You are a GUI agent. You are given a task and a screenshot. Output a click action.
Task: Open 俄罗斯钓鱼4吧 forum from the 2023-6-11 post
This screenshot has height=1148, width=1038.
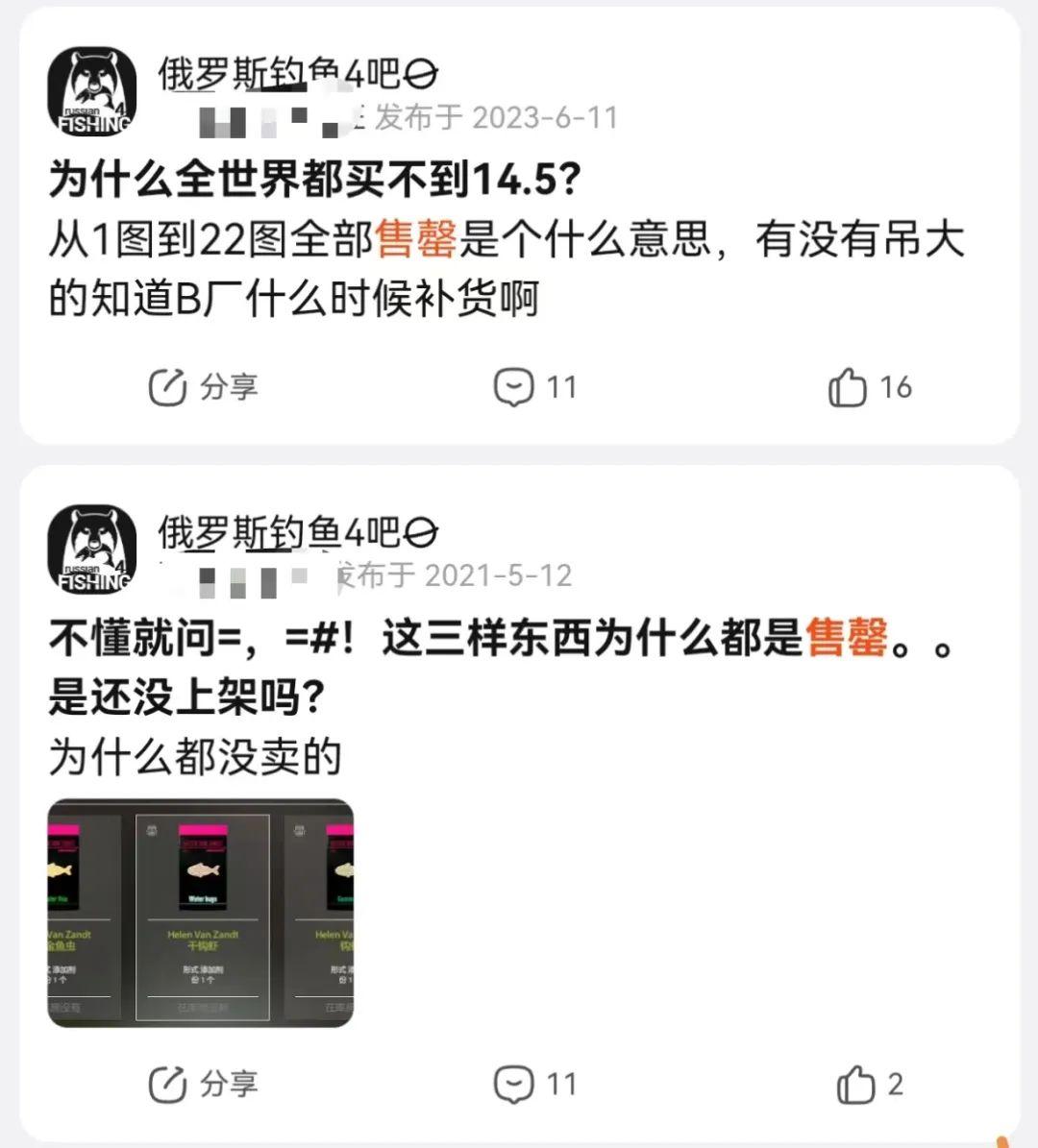pos(297,74)
